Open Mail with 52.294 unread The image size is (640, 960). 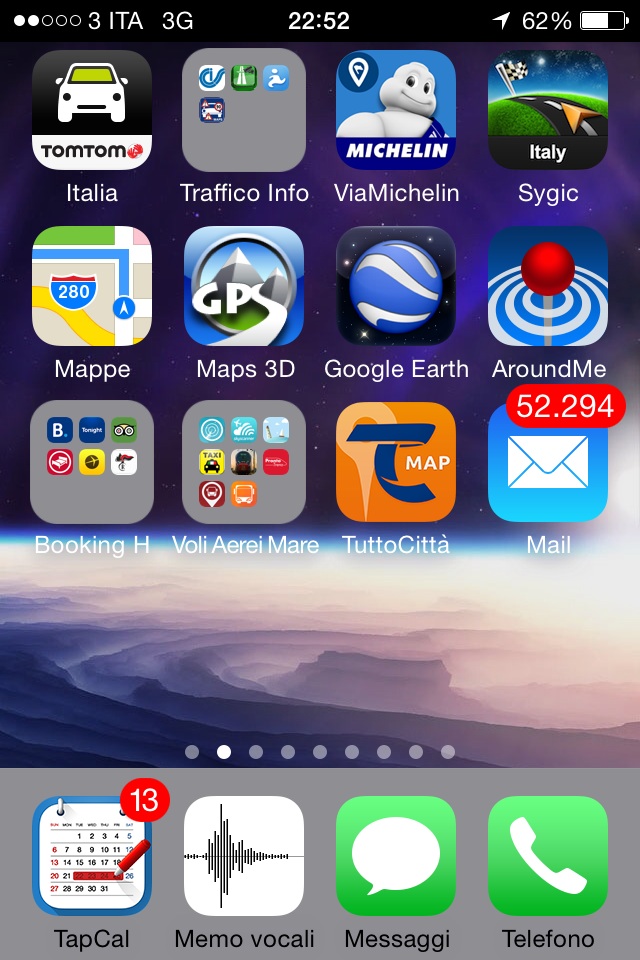[x=548, y=462]
